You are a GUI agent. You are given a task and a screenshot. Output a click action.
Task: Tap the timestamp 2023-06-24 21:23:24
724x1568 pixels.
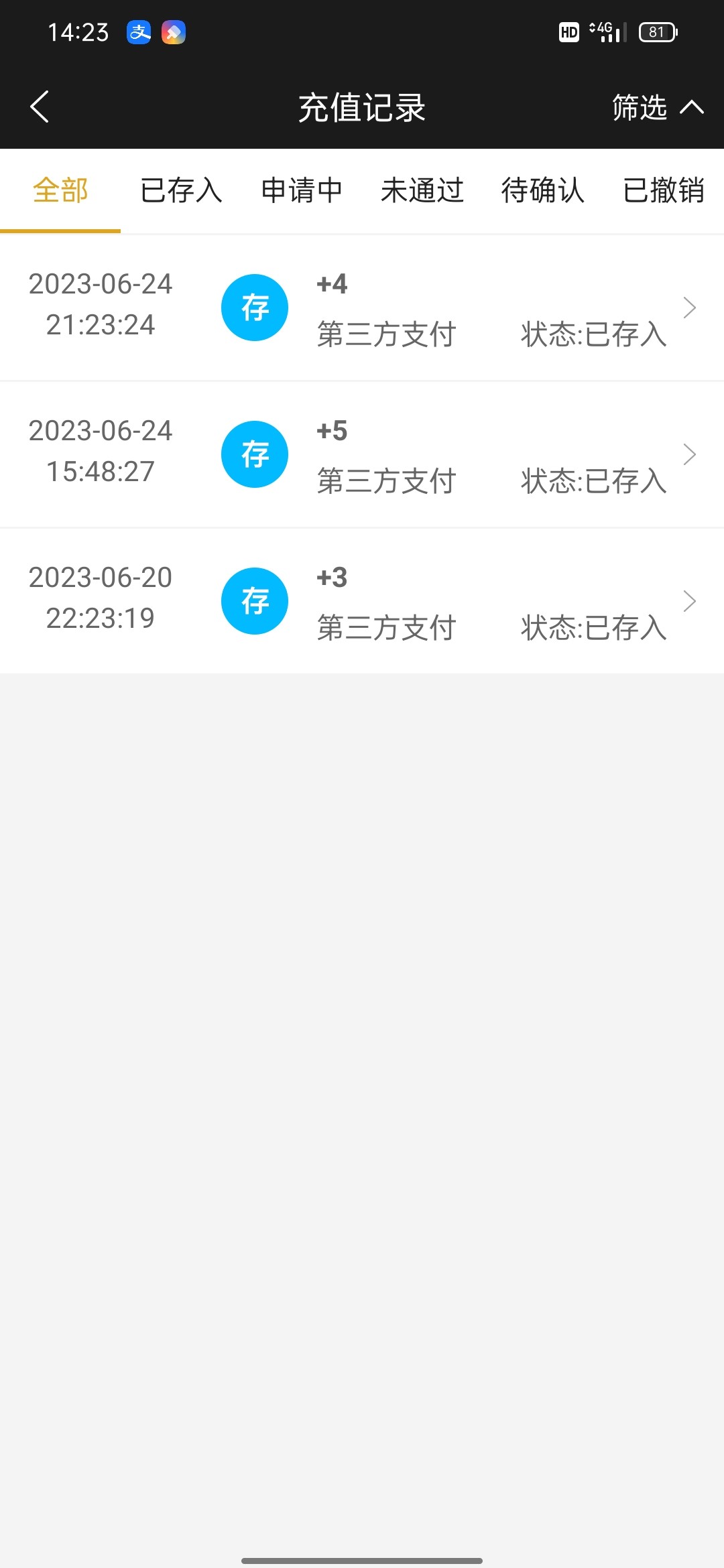(101, 305)
